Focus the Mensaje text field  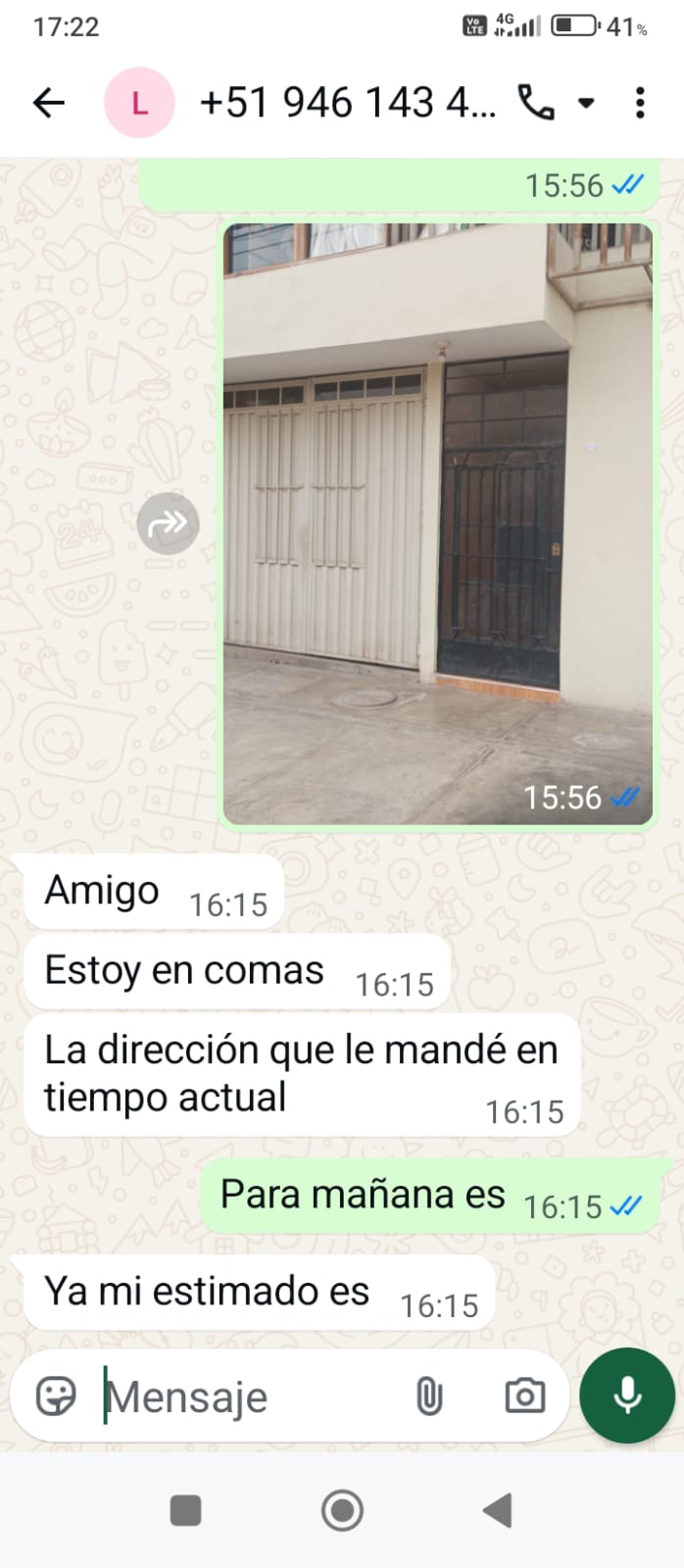(x=245, y=1396)
